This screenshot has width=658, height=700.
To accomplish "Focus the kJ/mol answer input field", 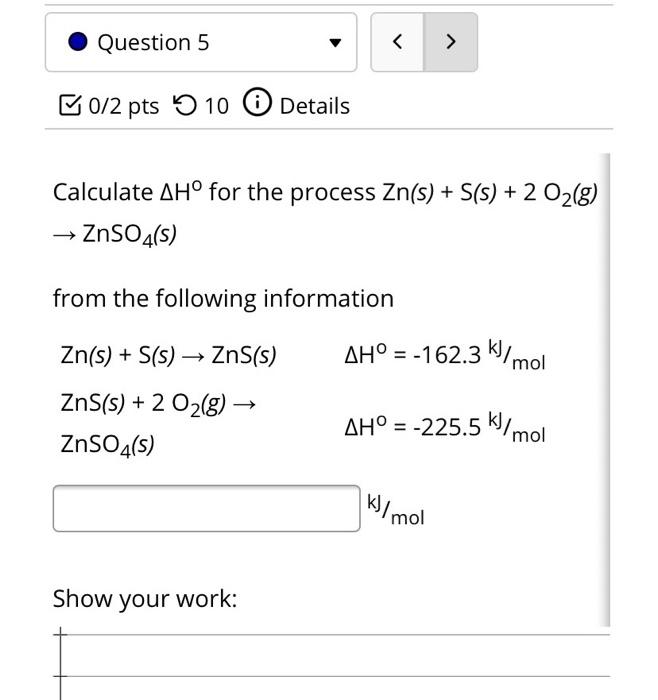I will tap(206, 508).
